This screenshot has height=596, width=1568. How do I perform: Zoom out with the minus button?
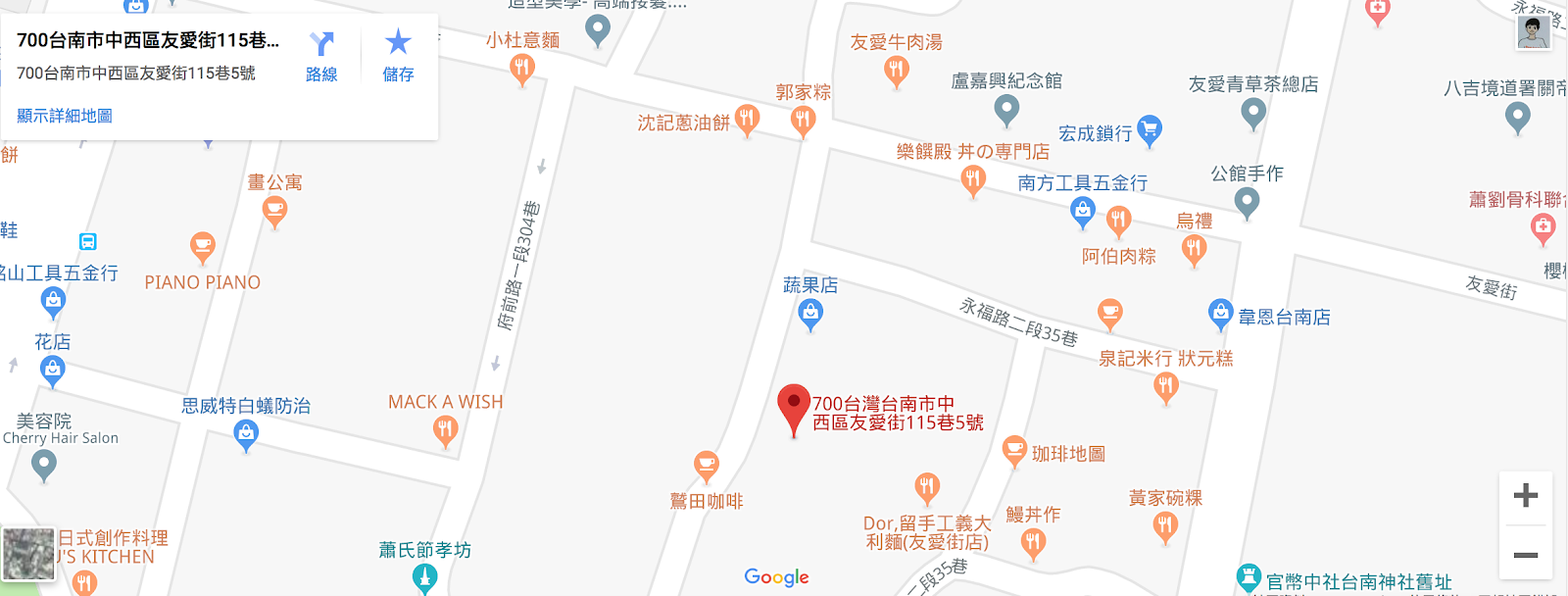(x=1525, y=555)
